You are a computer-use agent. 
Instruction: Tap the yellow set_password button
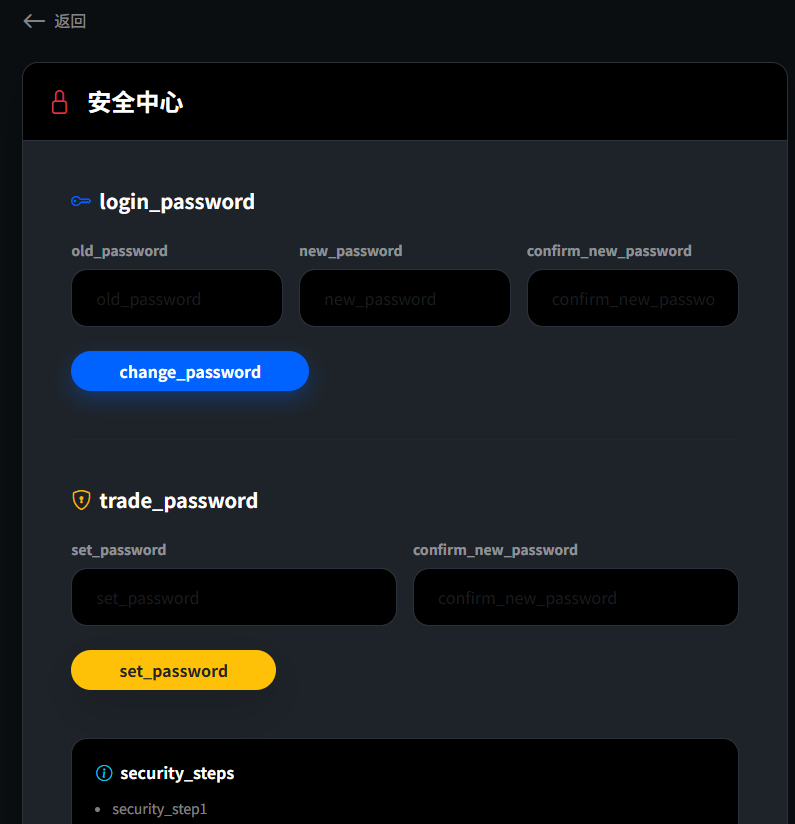click(x=173, y=670)
